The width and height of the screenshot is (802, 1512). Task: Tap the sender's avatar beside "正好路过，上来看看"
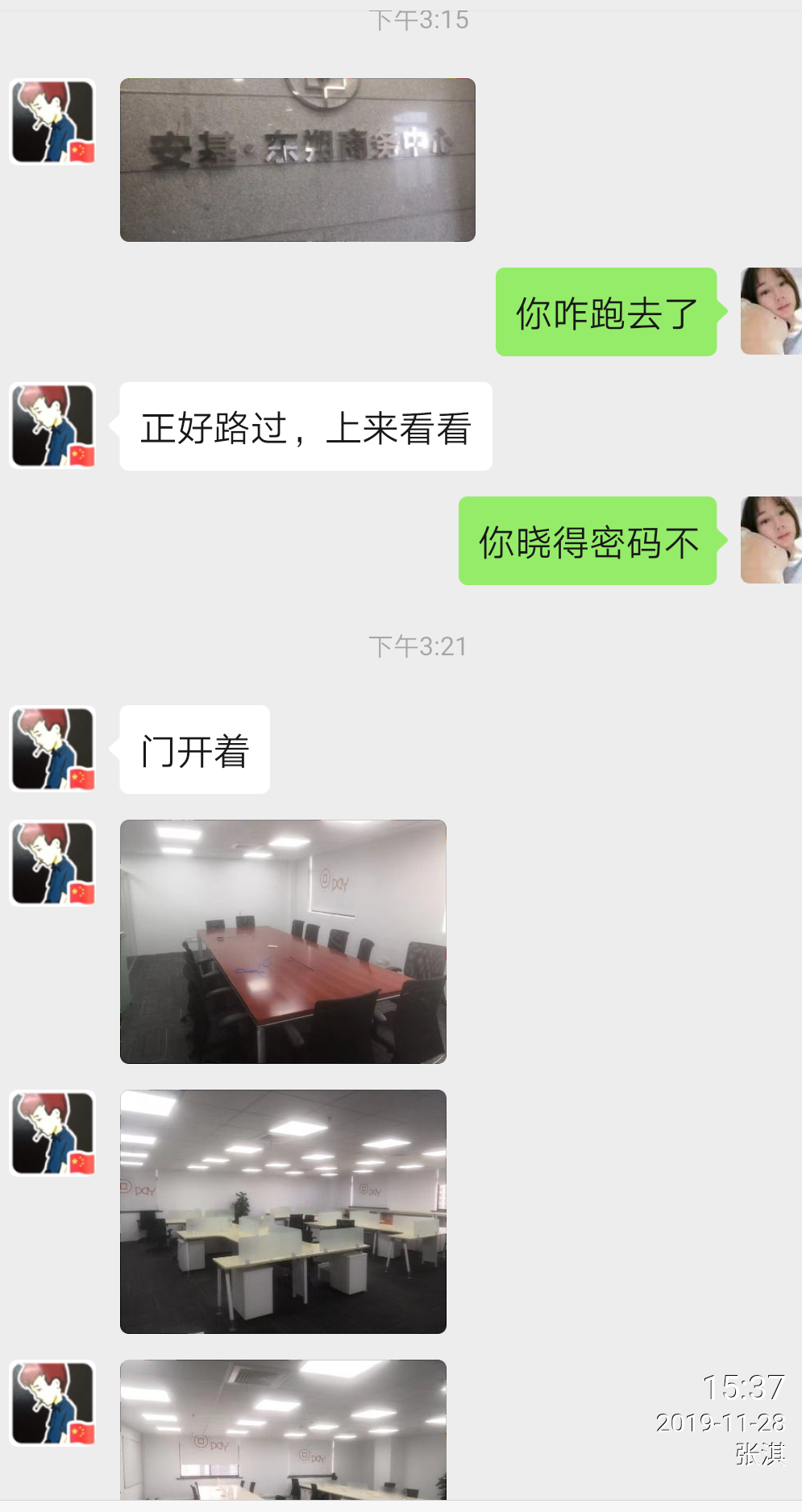[53, 426]
